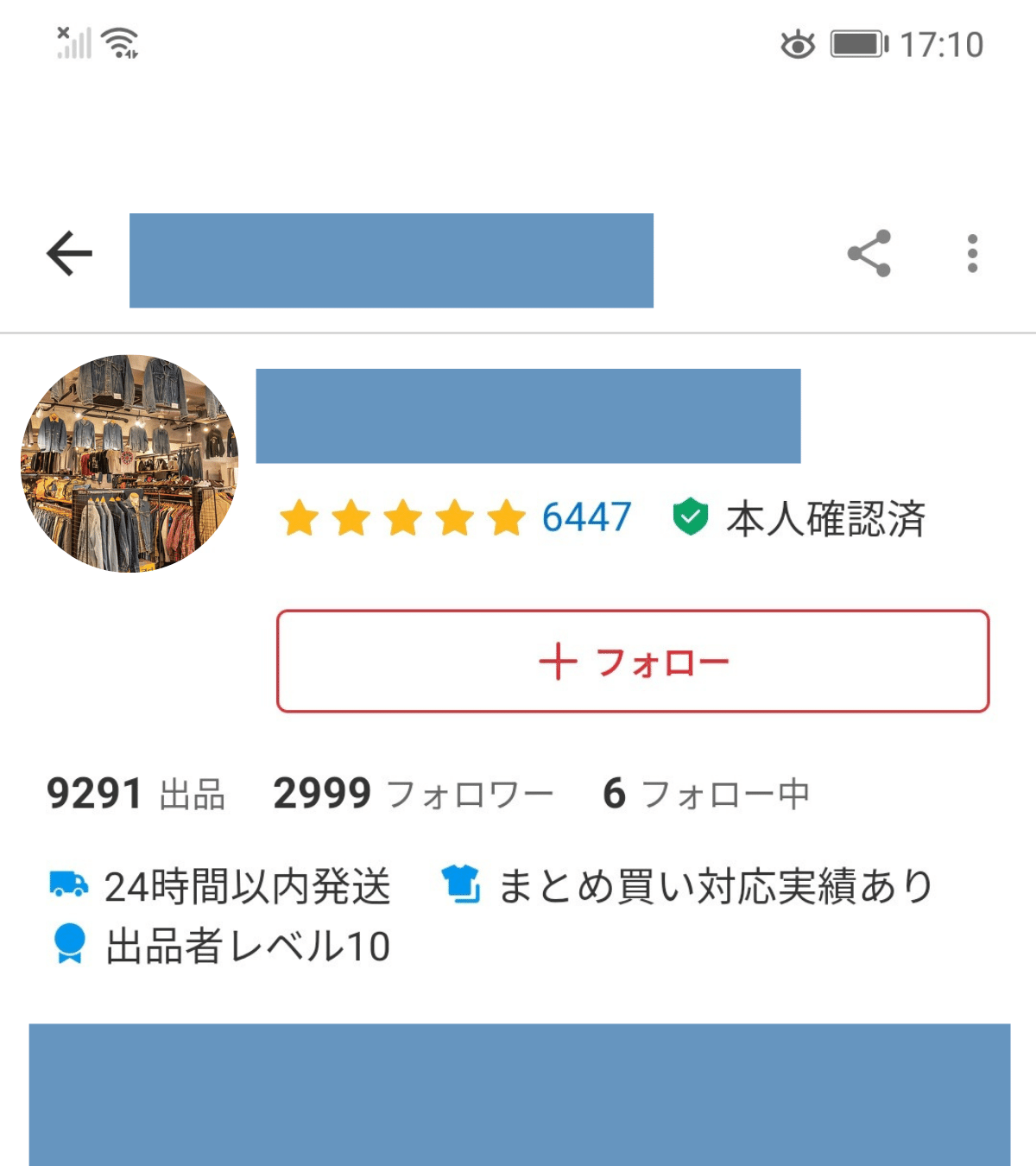Open seller reviews via the 6447 count
Screen dimensions: 1036x1166
click(585, 518)
